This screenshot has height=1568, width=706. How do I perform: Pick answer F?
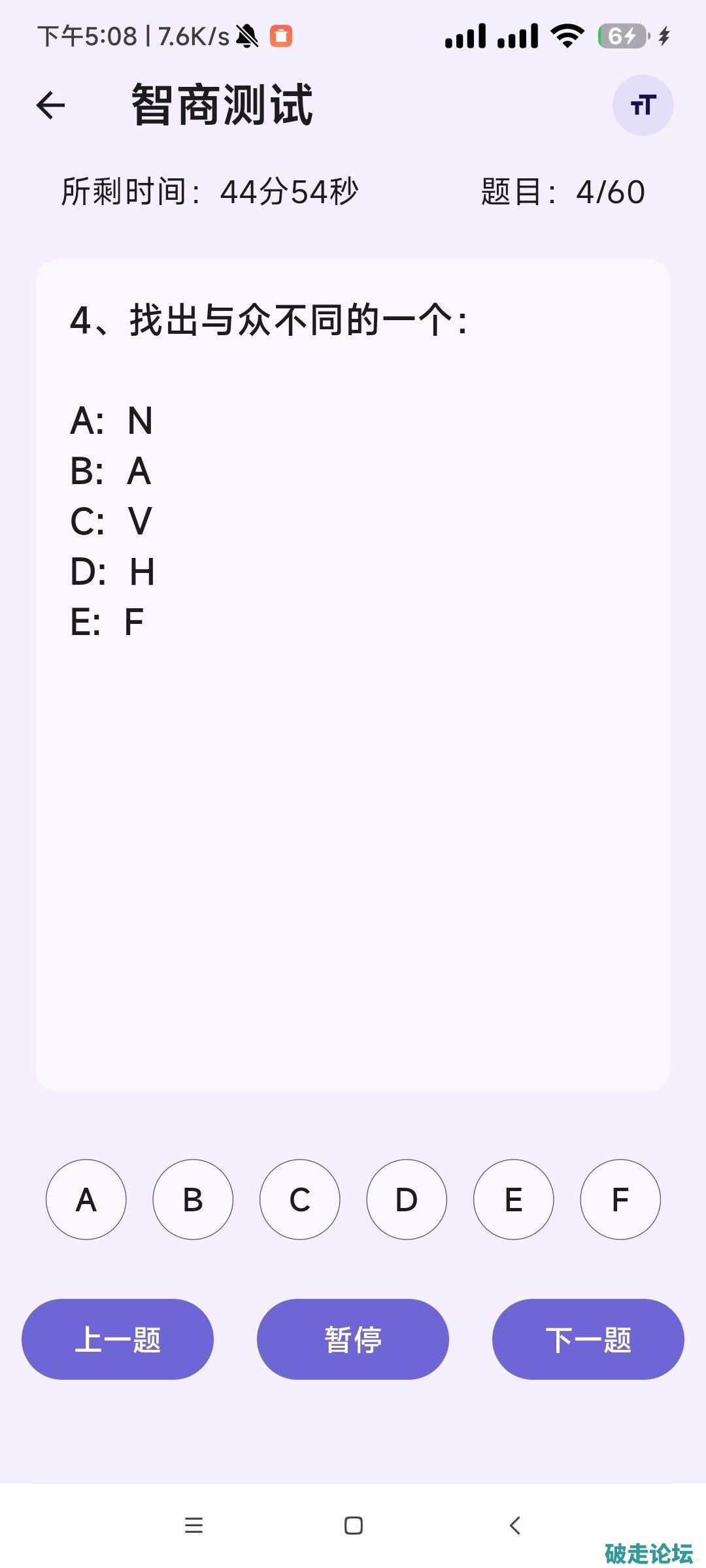620,1200
